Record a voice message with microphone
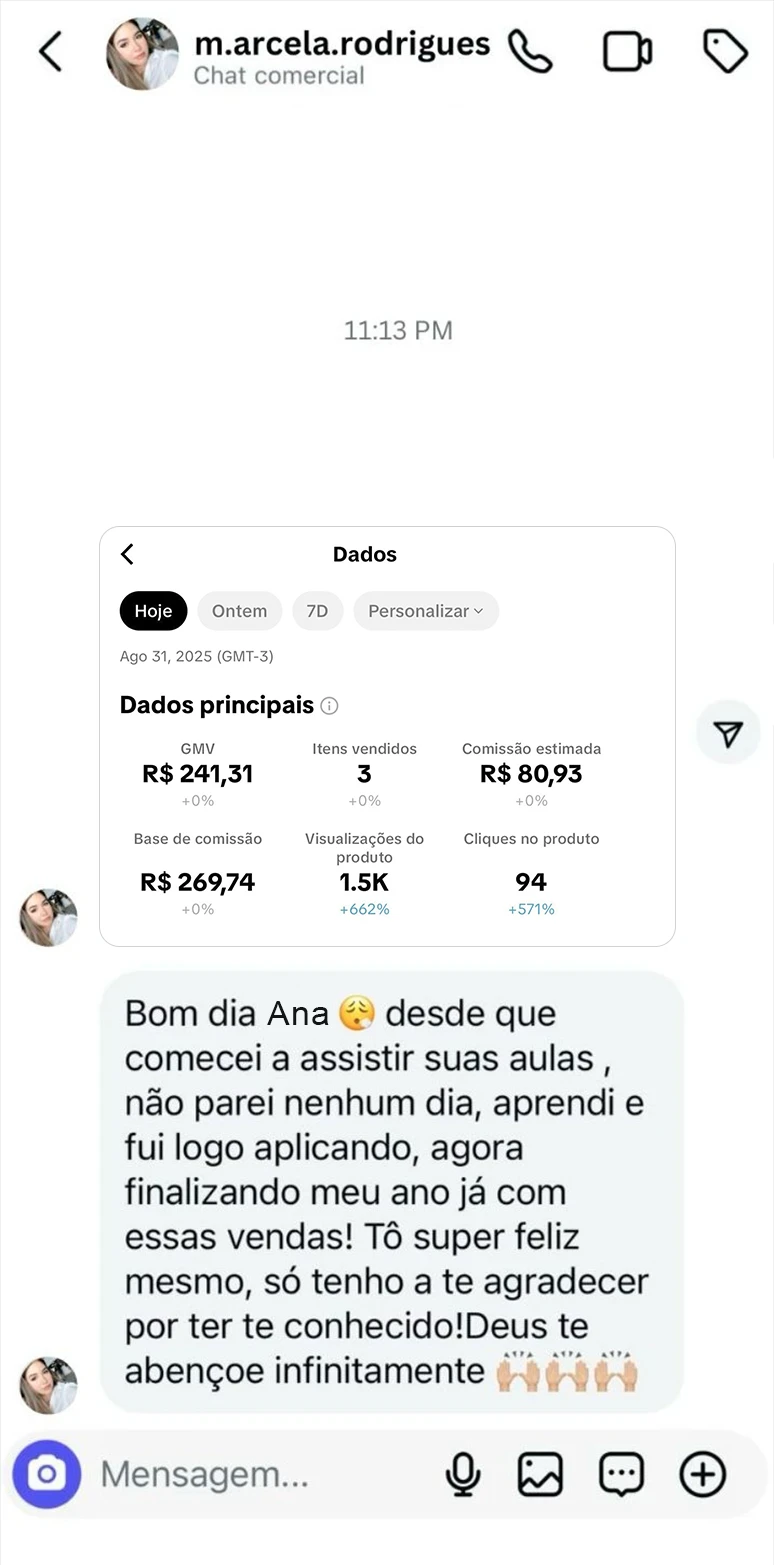The width and height of the screenshot is (774, 1565). click(462, 1474)
